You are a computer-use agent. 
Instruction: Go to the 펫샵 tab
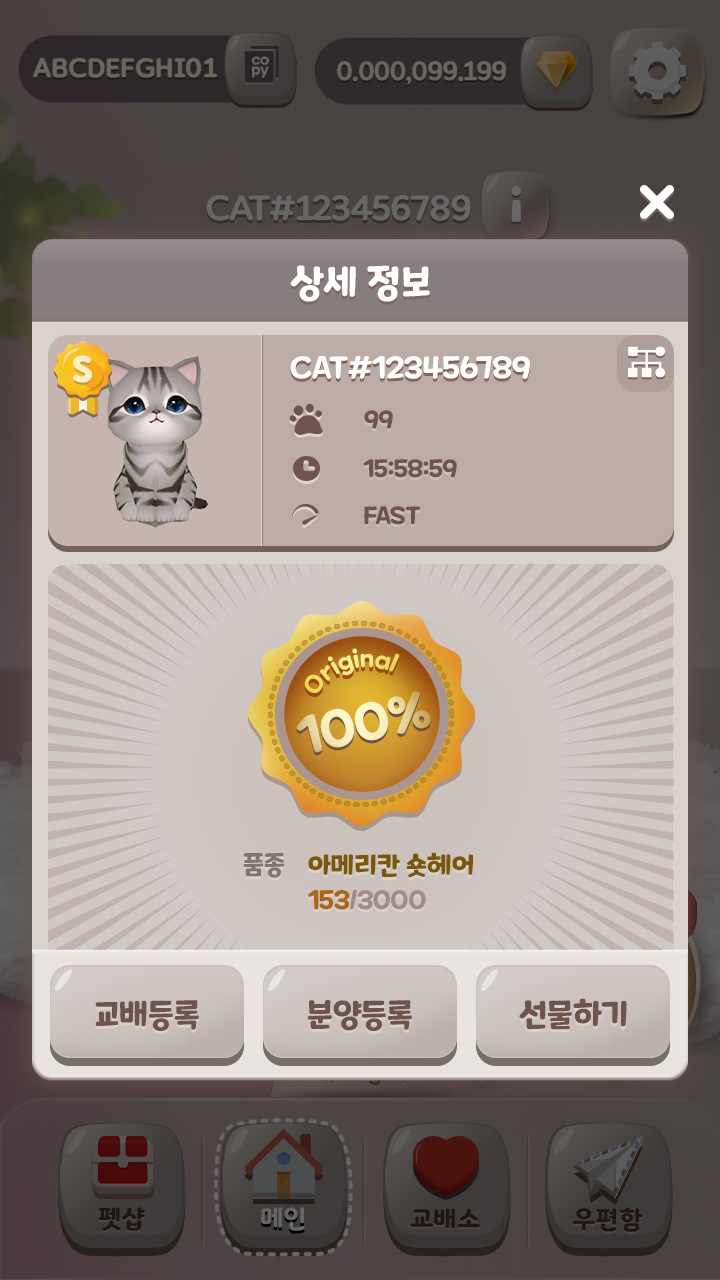coord(123,1187)
